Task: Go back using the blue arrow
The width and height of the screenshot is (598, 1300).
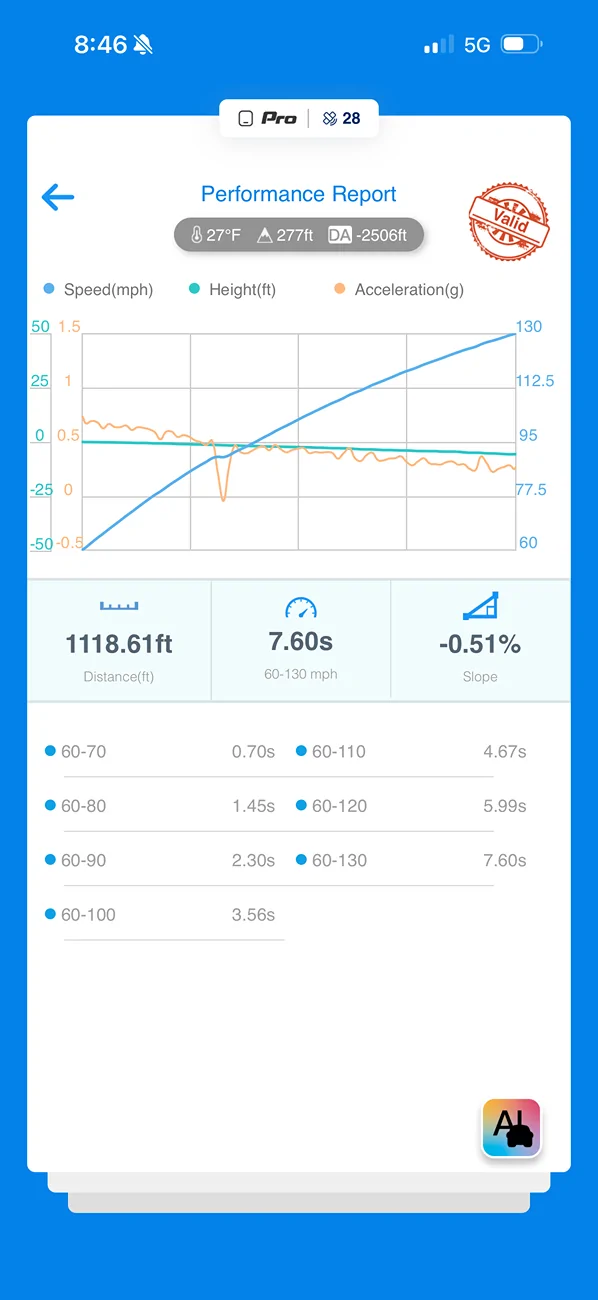Action: click(x=58, y=197)
